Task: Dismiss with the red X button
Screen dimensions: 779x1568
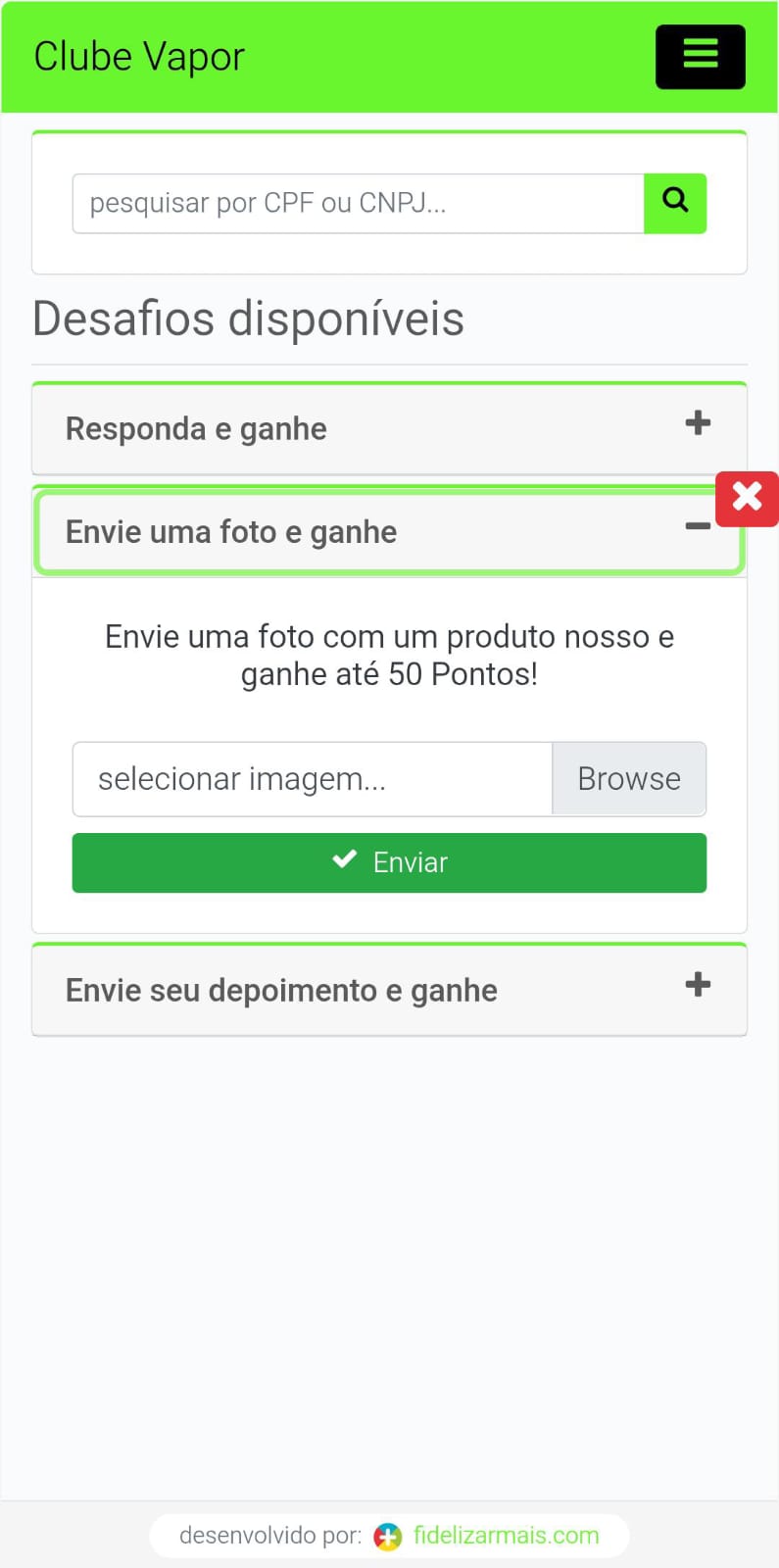Action: pos(747,499)
